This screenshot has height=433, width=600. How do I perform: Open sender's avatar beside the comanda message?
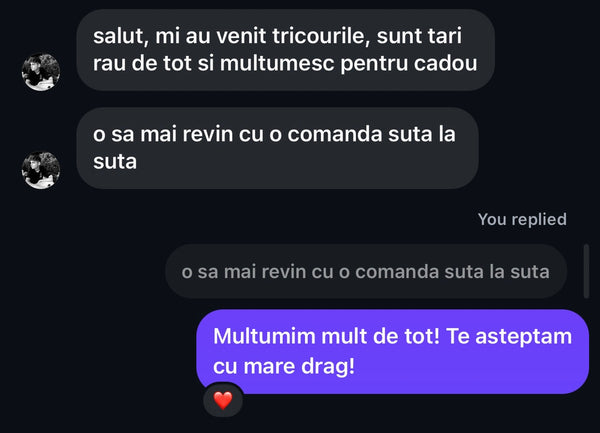(41, 170)
